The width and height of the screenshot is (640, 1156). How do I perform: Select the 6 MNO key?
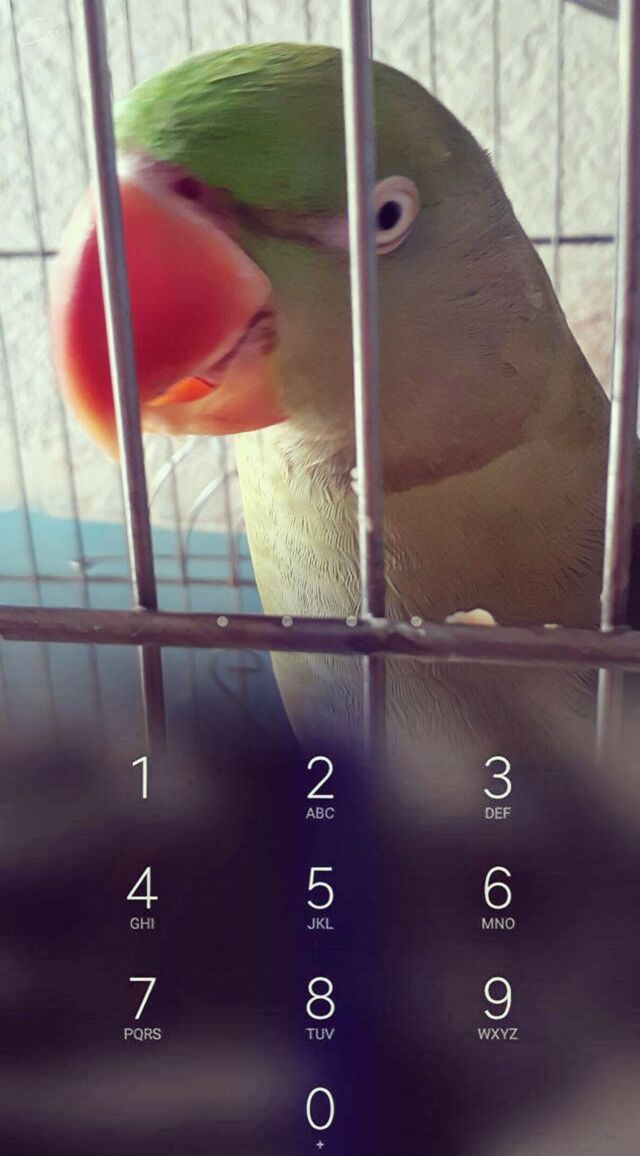(x=497, y=898)
